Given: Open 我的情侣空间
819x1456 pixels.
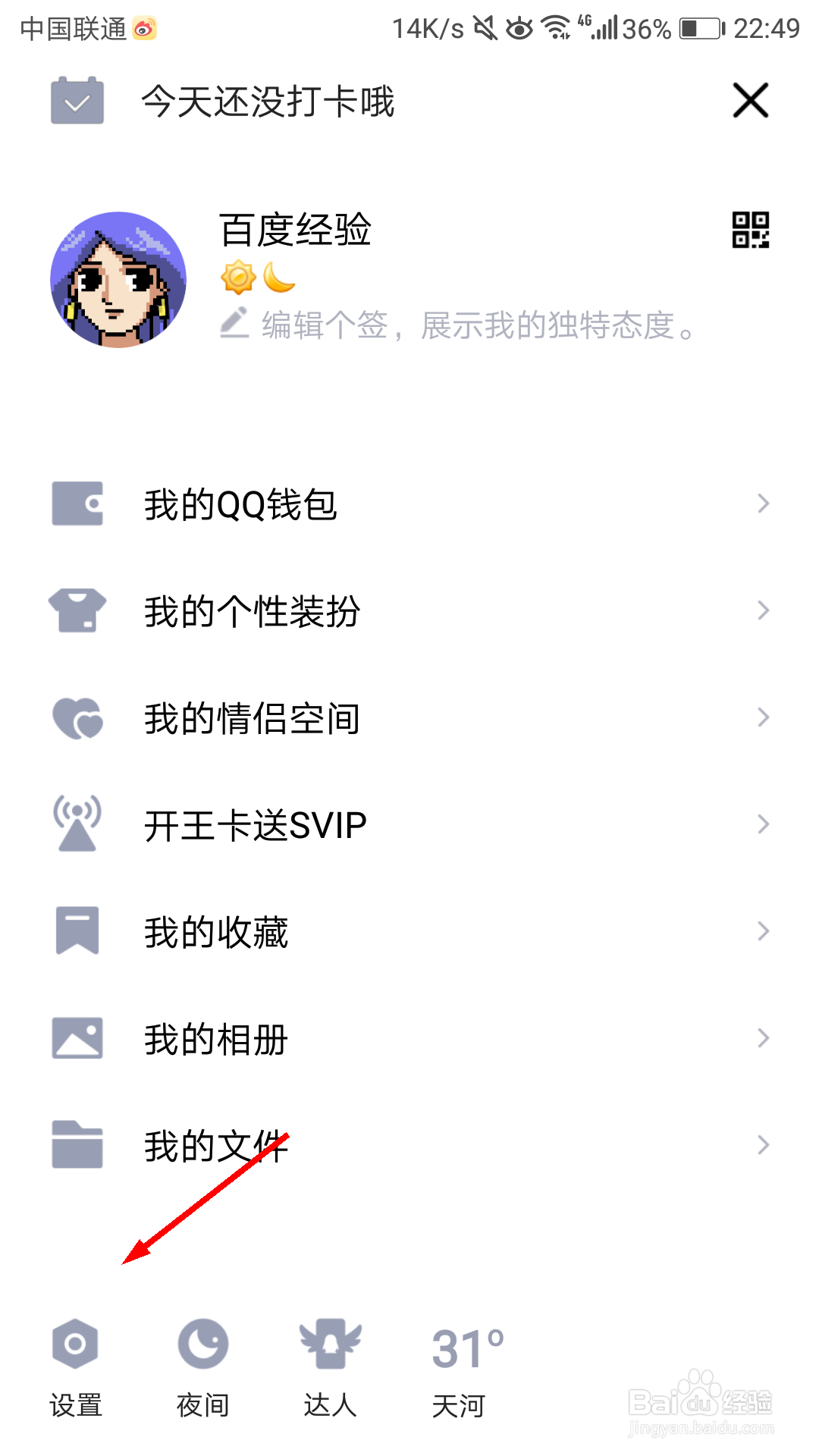Looking at the screenshot, I should [x=409, y=718].
